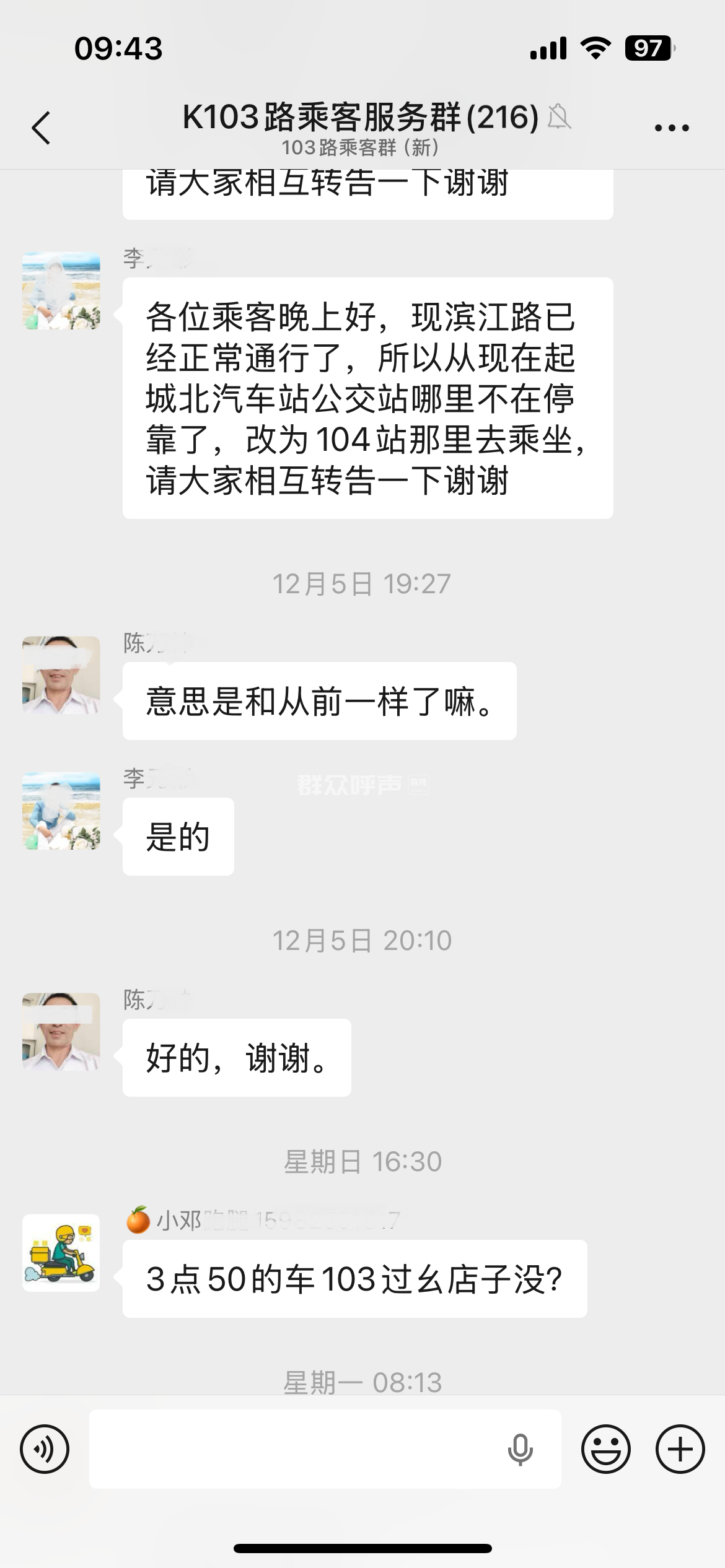Screen dimensions: 725x1568
Task: Open the emoji sticker panel
Action: (x=605, y=1450)
